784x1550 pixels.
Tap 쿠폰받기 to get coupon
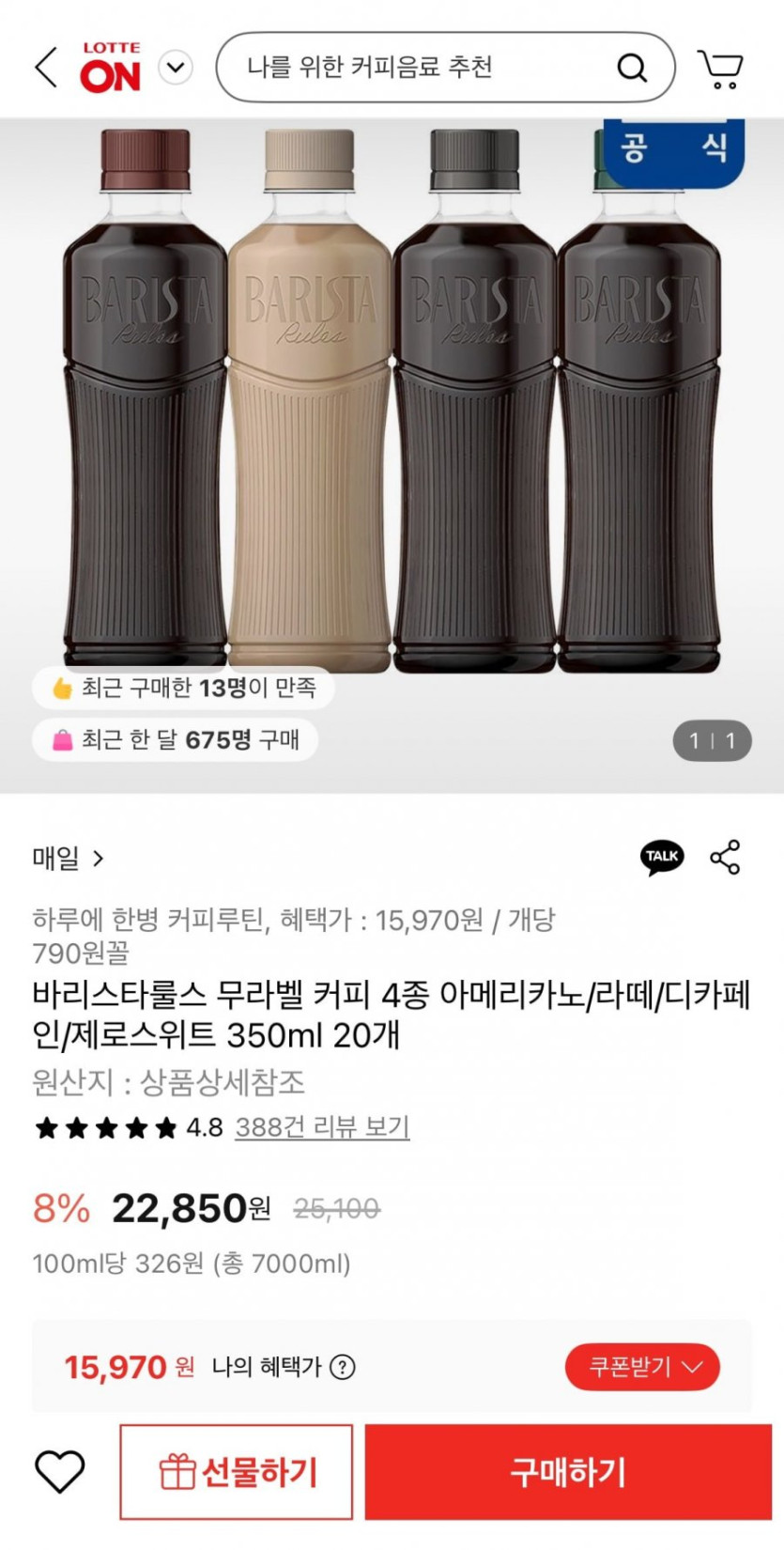tap(642, 1367)
